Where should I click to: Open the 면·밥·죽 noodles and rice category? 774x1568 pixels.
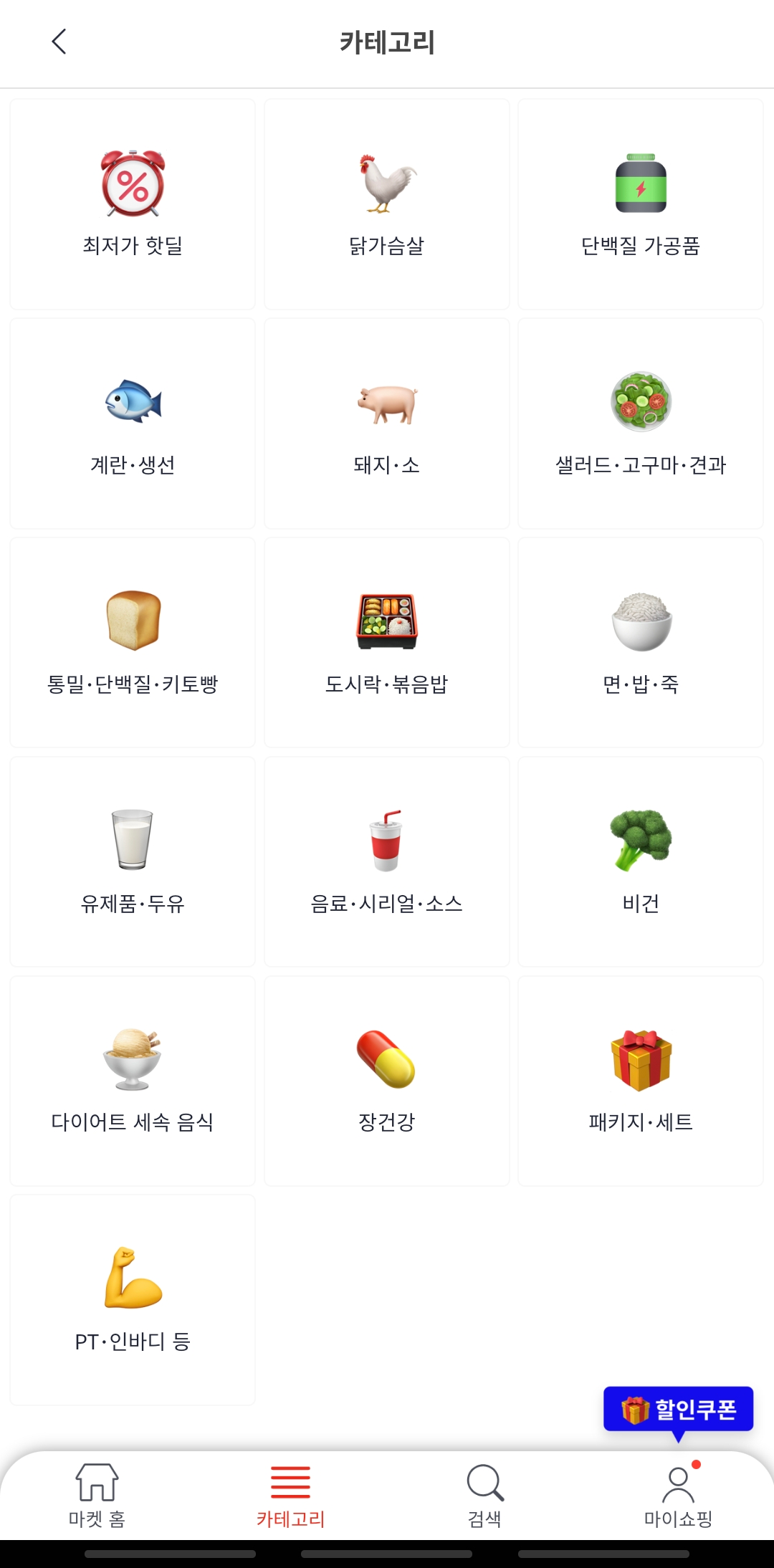point(641,643)
